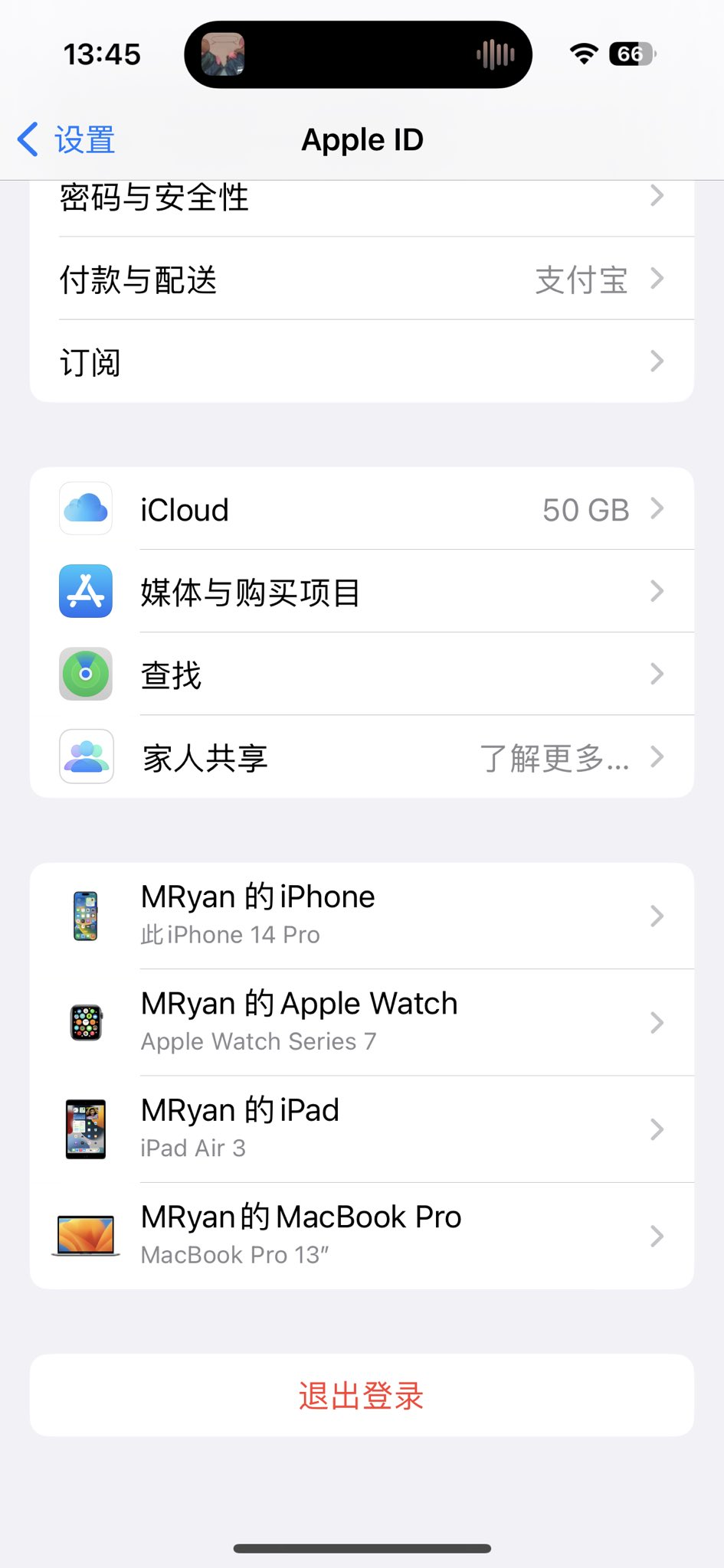
Task: Open 家人共享 to learn more
Action: pyautogui.click(x=360, y=757)
